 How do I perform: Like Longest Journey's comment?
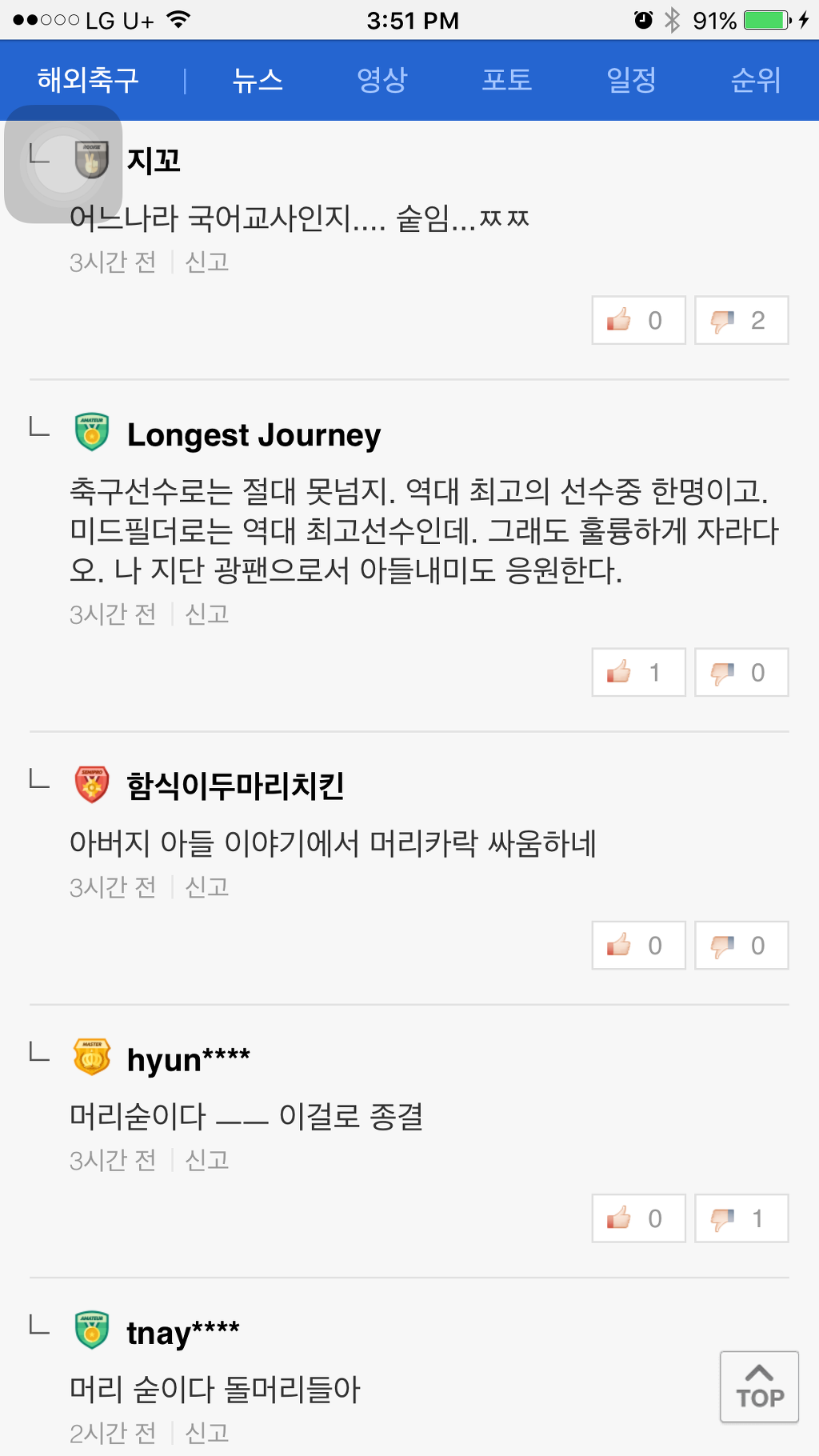[x=638, y=672]
